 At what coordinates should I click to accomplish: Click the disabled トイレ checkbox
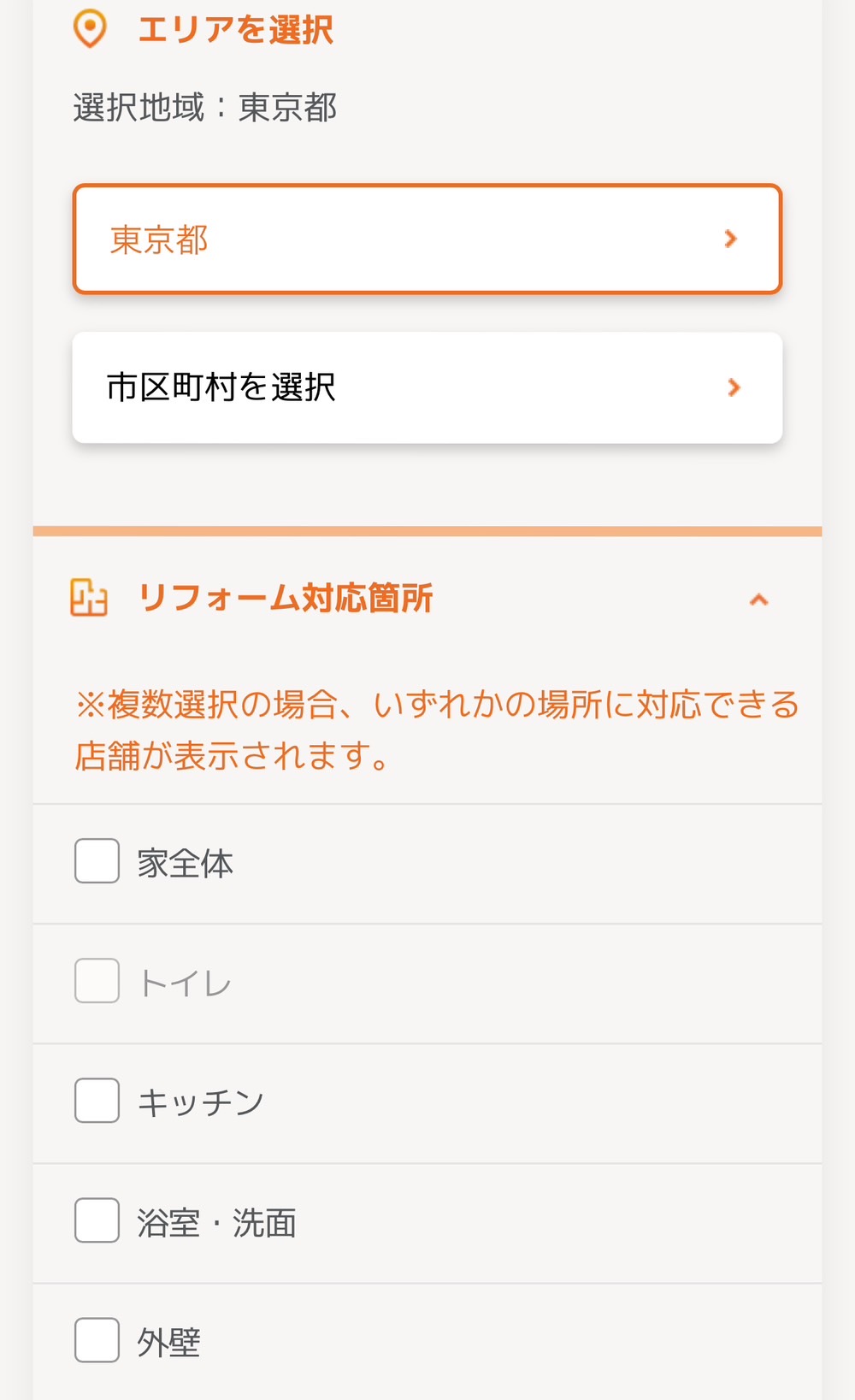[x=96, y=982]
